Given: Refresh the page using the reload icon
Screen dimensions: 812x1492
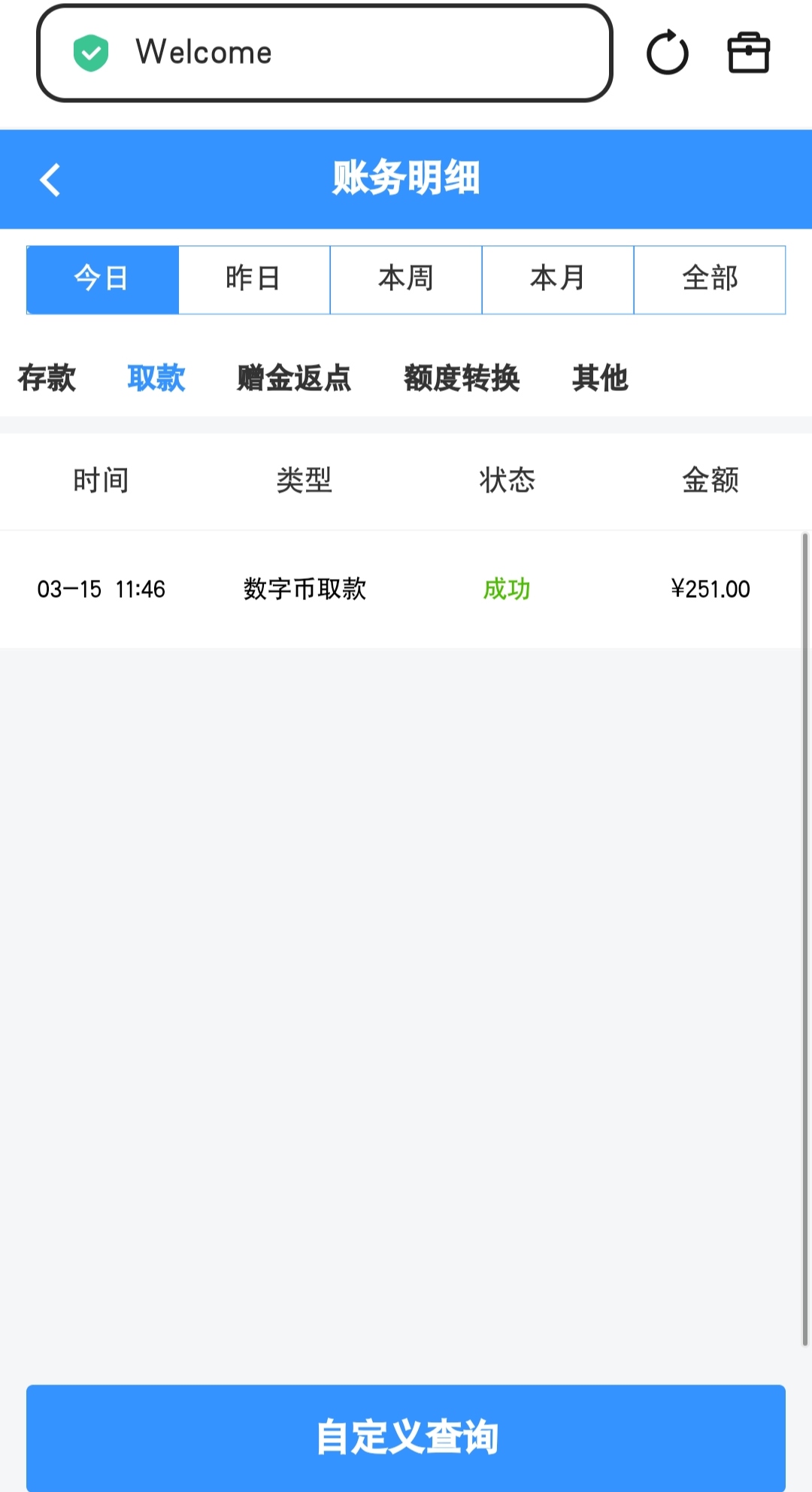Looking at the screenshot, I should 666,51.
